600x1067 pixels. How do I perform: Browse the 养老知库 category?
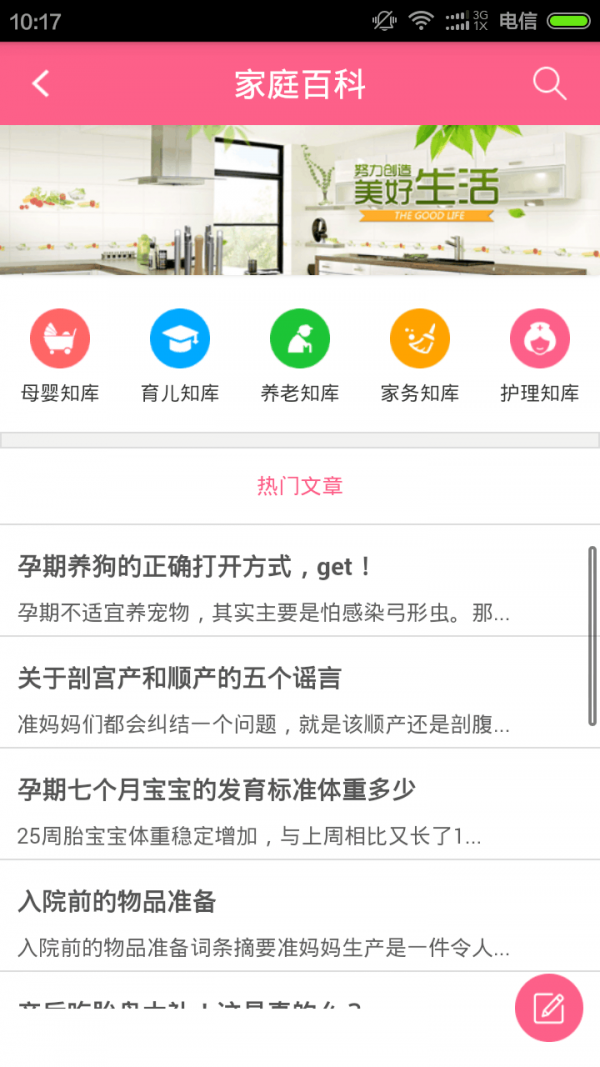[x=300, y=356]
